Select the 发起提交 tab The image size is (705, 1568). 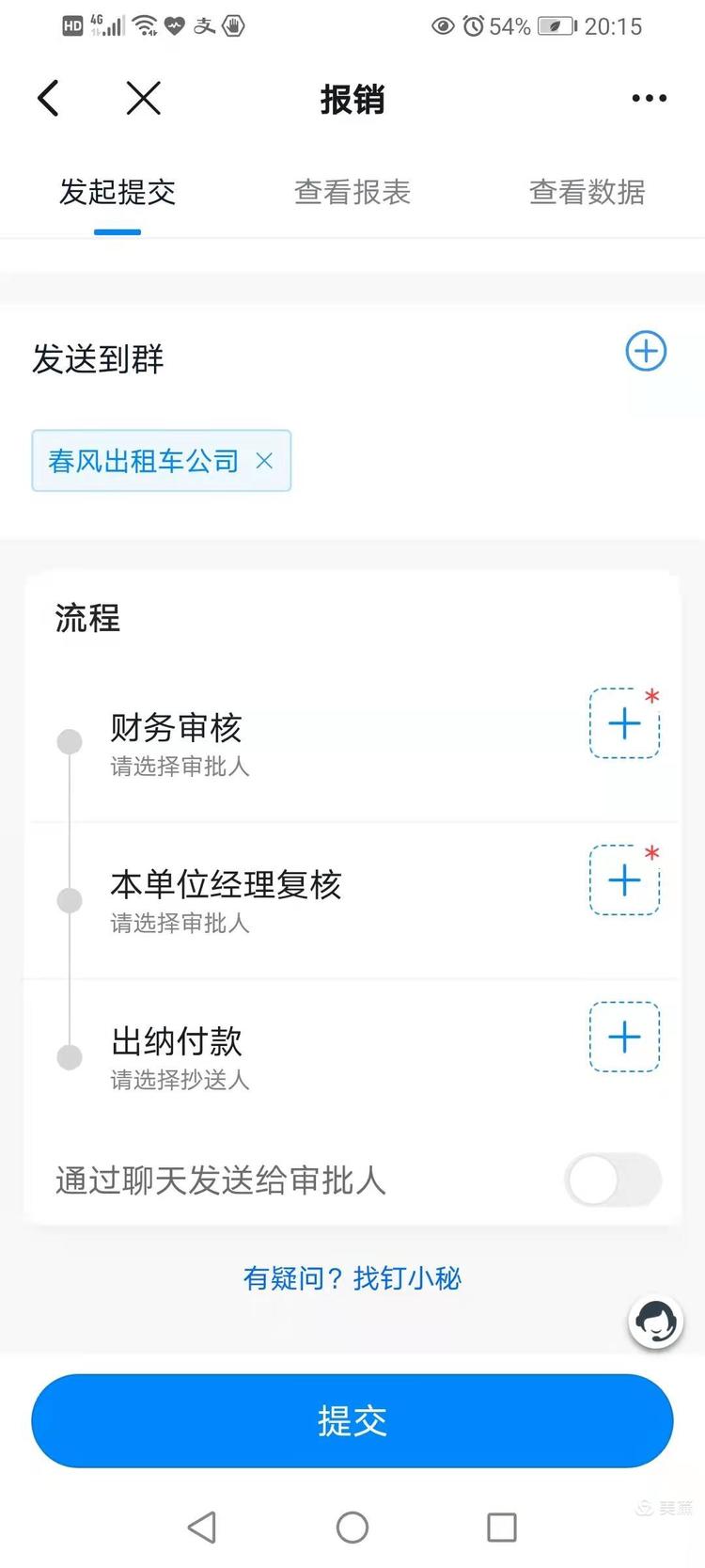(117, 192)
